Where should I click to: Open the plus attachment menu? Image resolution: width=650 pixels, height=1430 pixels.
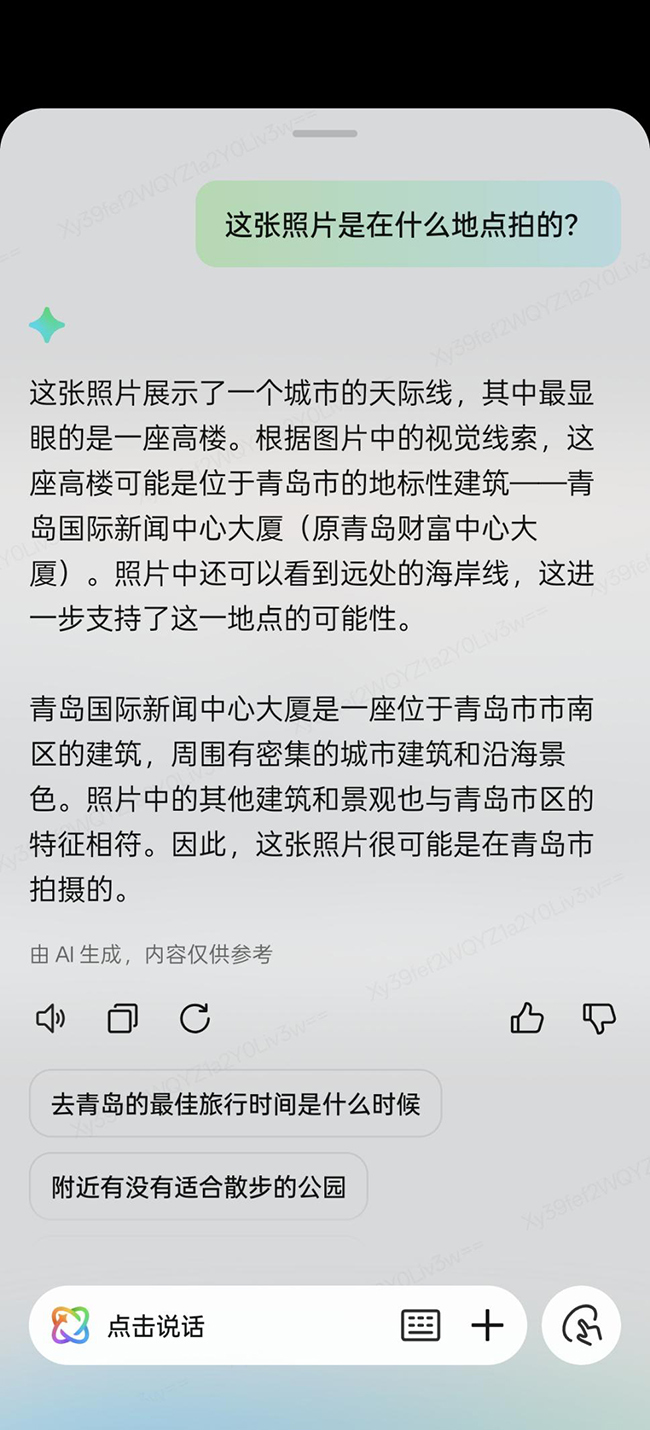click(x=487, y=1326)
